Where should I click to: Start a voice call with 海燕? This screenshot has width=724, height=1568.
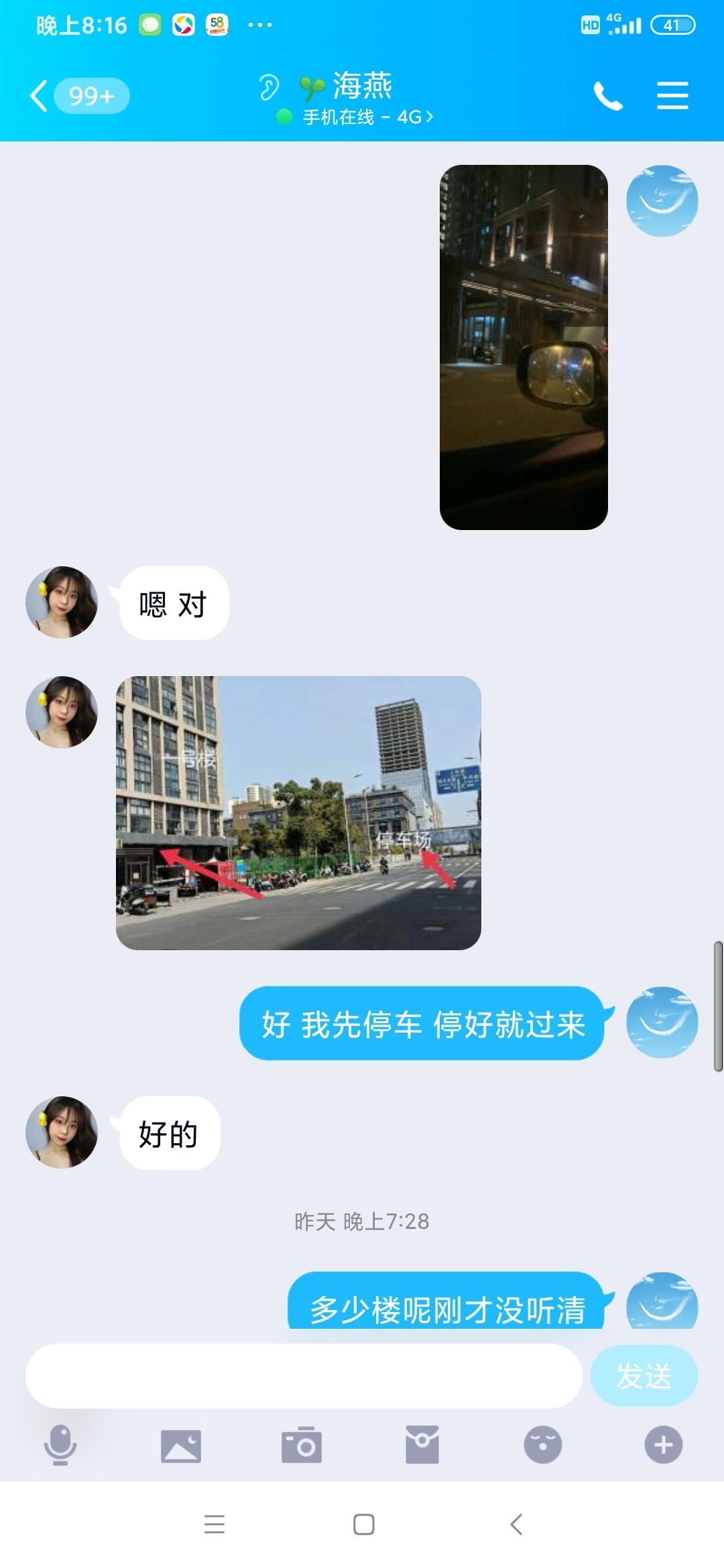tap(608, 96)
